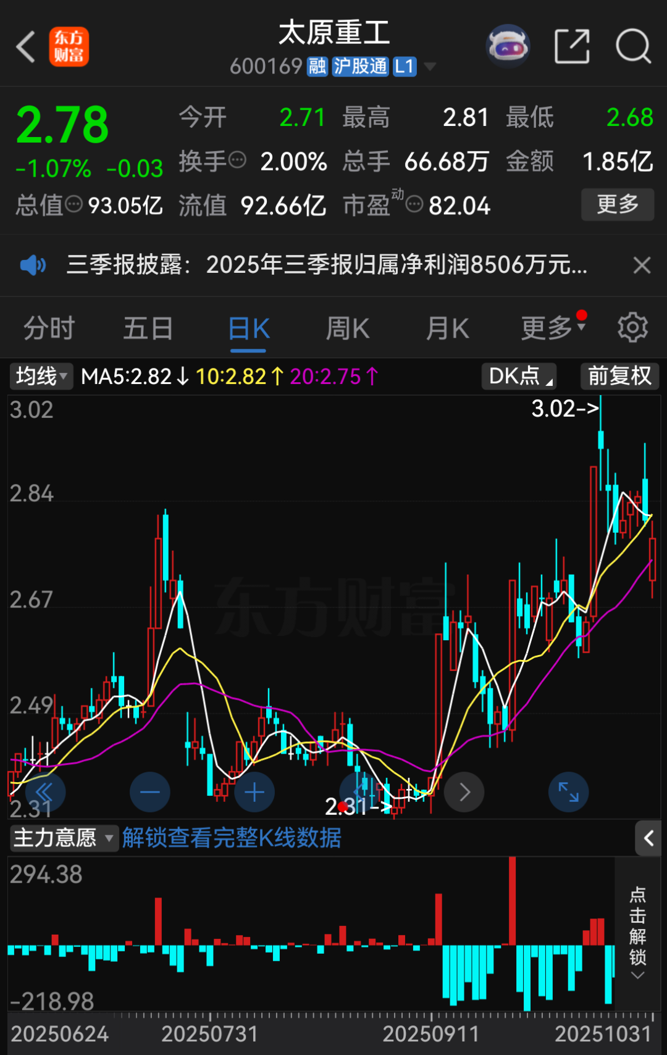Switch to the 五日 chart tab
Screen dimensions: 667x1055
point(148,328)
